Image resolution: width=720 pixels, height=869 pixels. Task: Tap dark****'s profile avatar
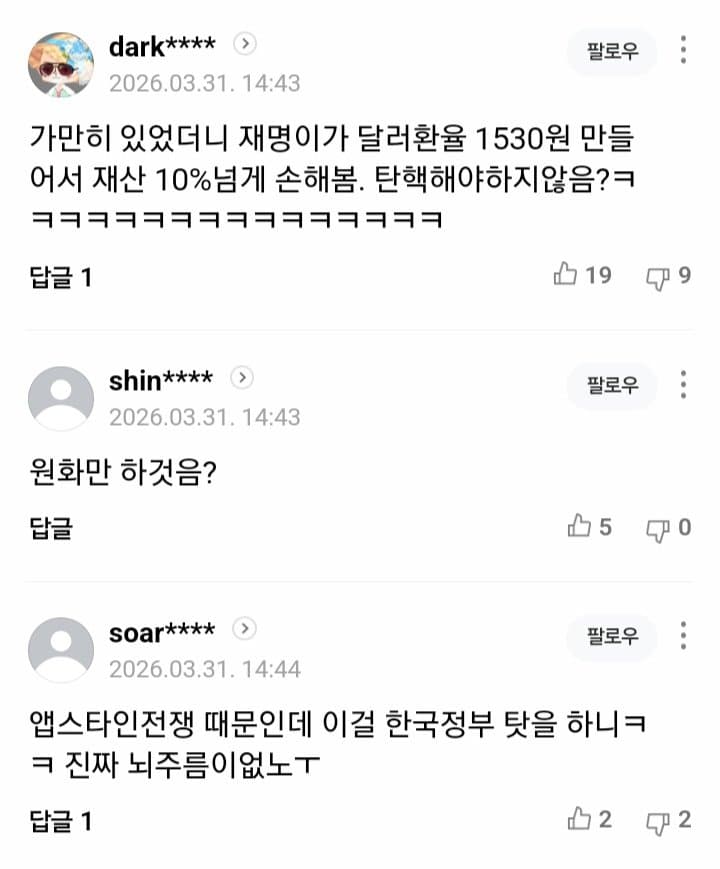click(x=60, y=64)
